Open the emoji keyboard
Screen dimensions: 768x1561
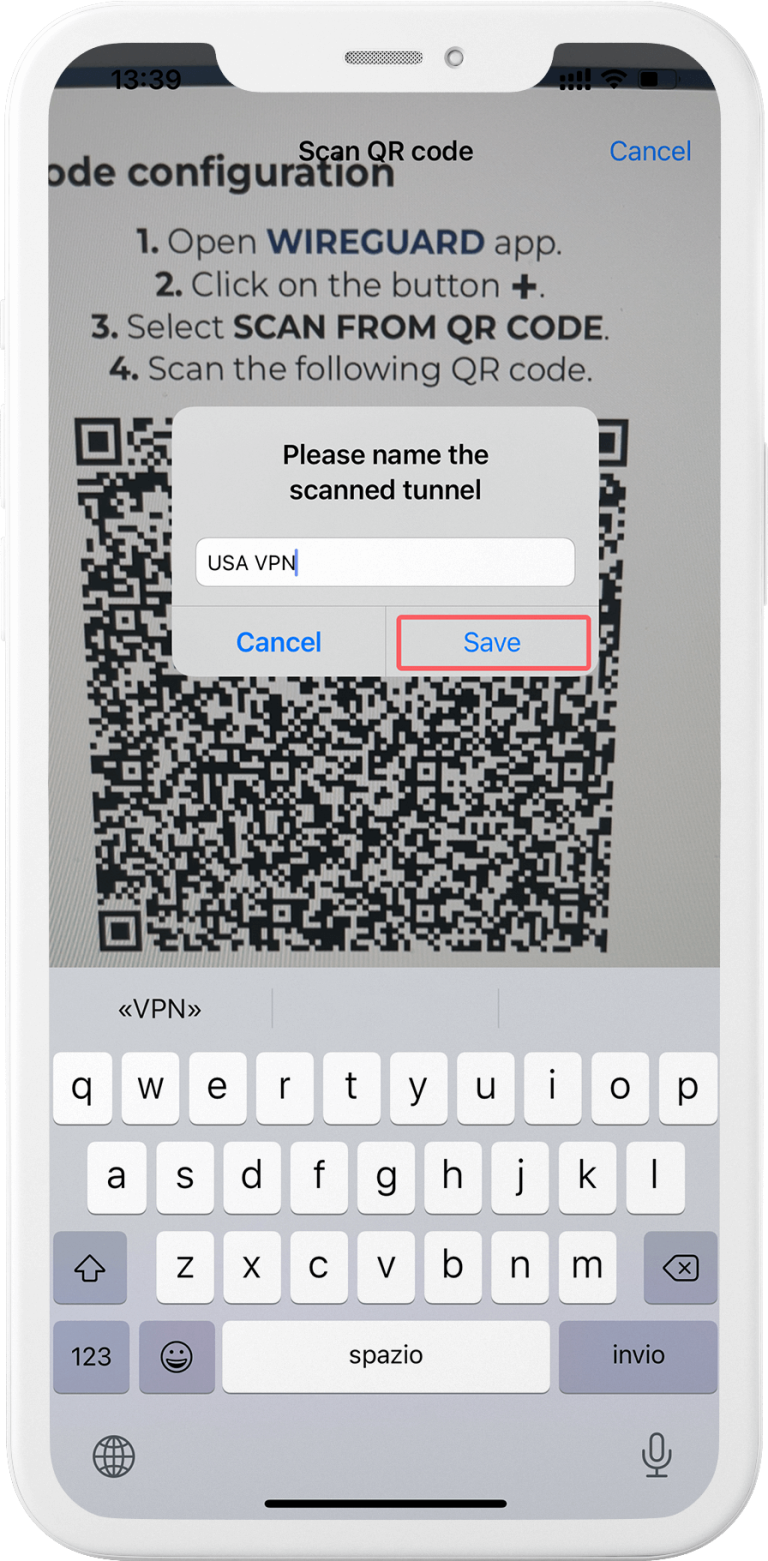tap(177, 1357)
